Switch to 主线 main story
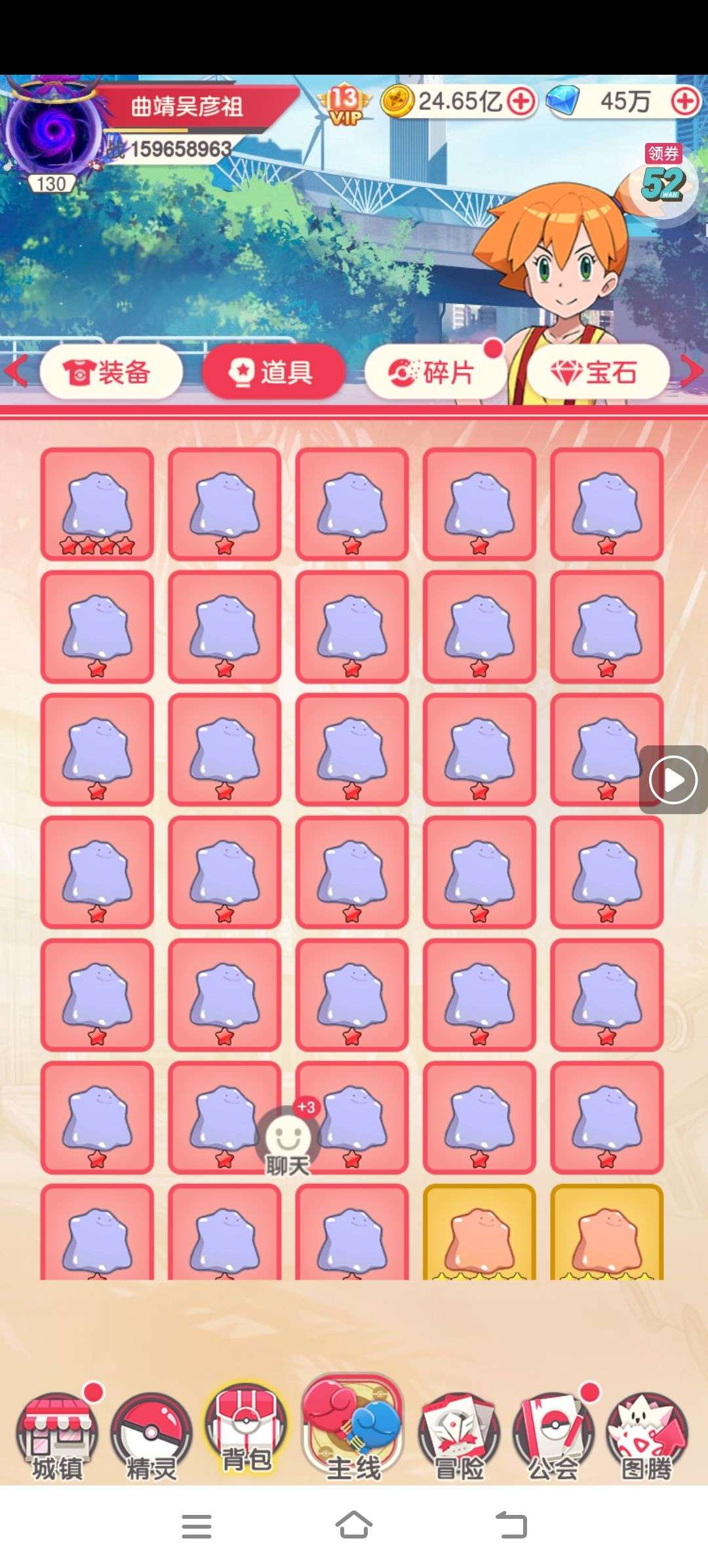This screenshot has width=708, height=1568. (x=353, y=1429)
